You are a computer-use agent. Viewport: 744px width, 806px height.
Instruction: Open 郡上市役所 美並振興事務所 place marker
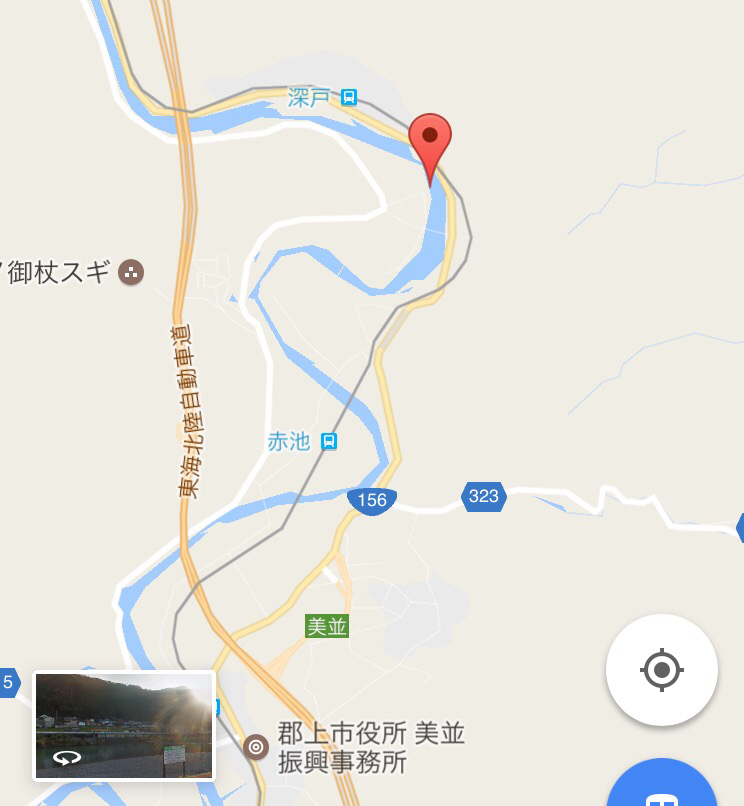[x=257, y=746]
